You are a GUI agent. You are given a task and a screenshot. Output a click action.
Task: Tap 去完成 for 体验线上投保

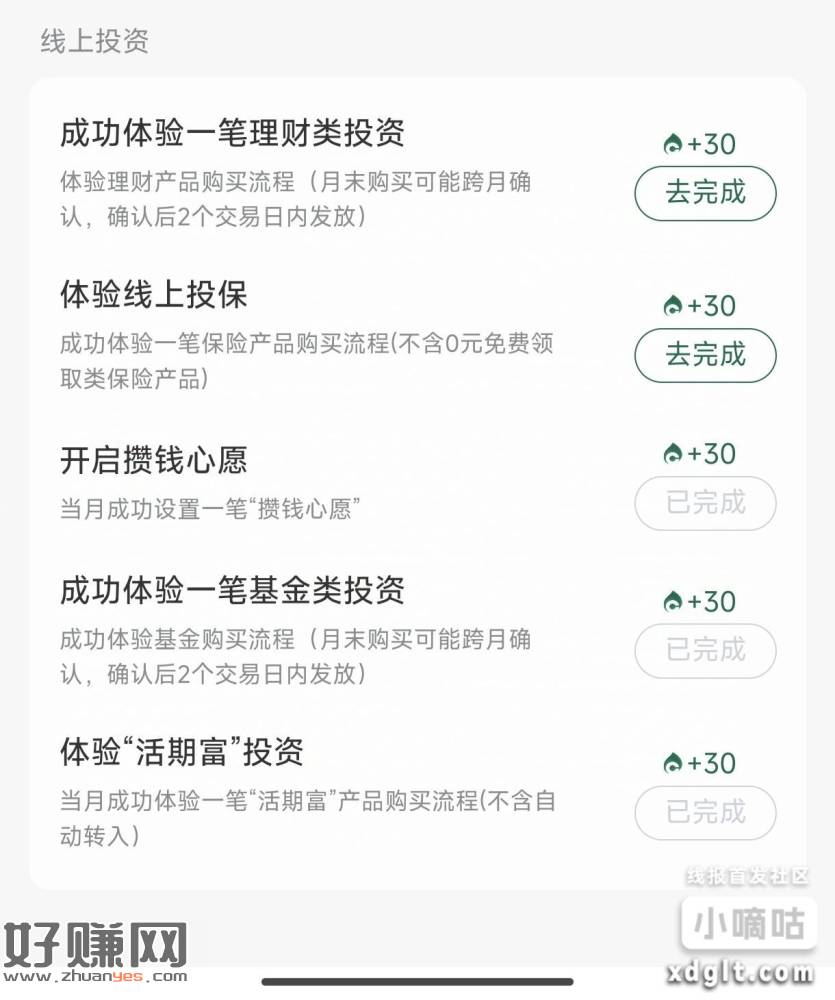(705, 354)
